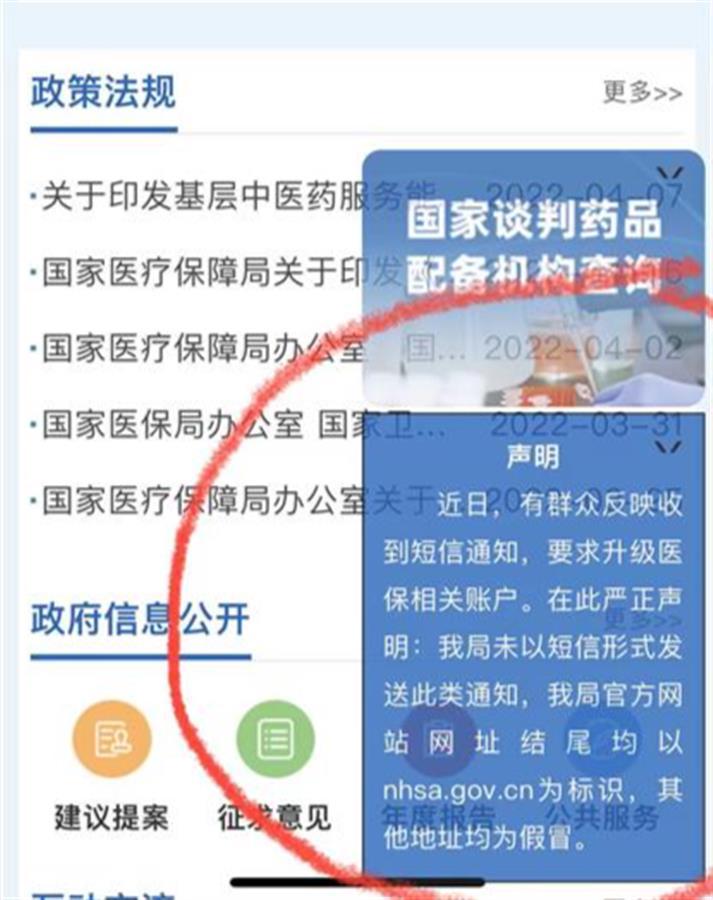Open article 国家医疗保障局关于印发
This screenshot has height=900, width=713.
coord(200,272)
